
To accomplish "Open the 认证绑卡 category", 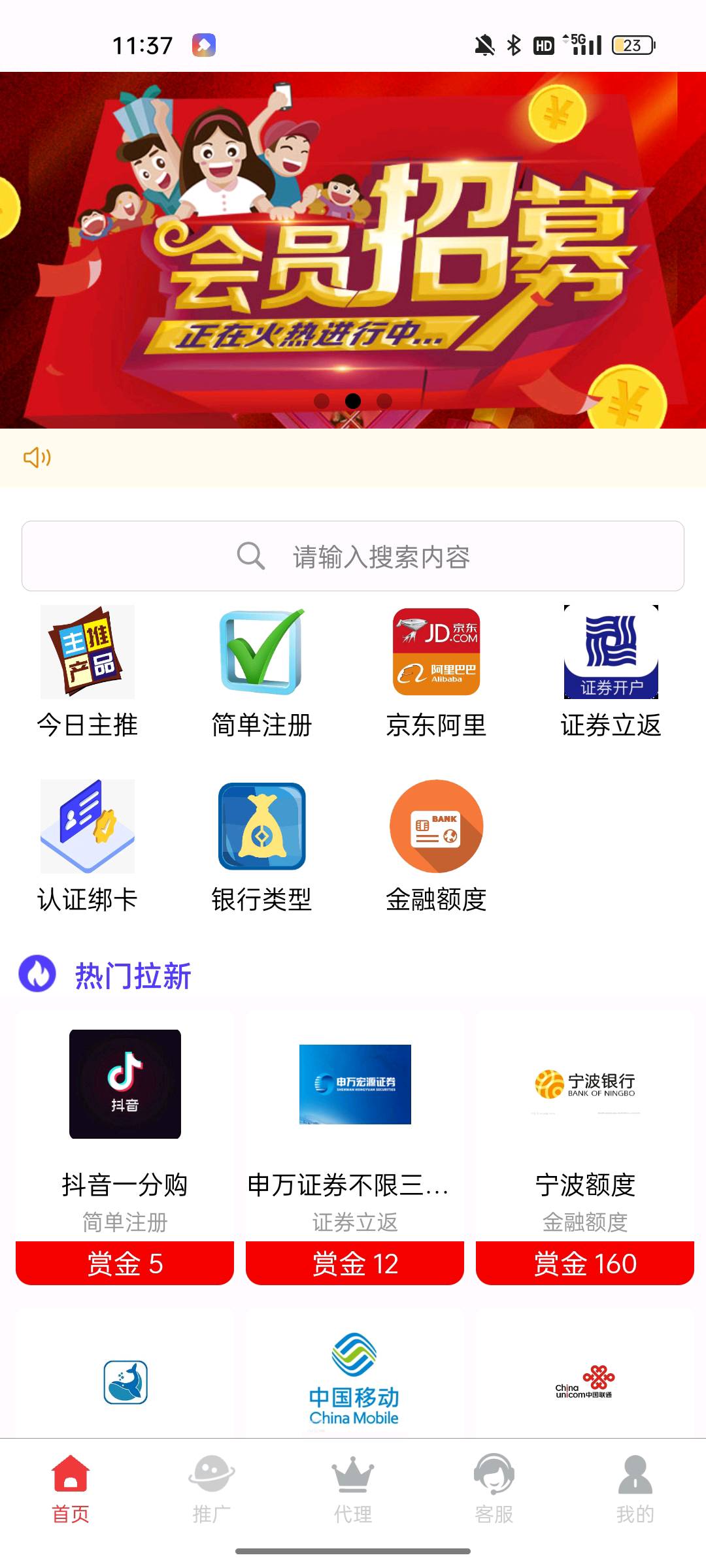I will (x=88, y=845).
